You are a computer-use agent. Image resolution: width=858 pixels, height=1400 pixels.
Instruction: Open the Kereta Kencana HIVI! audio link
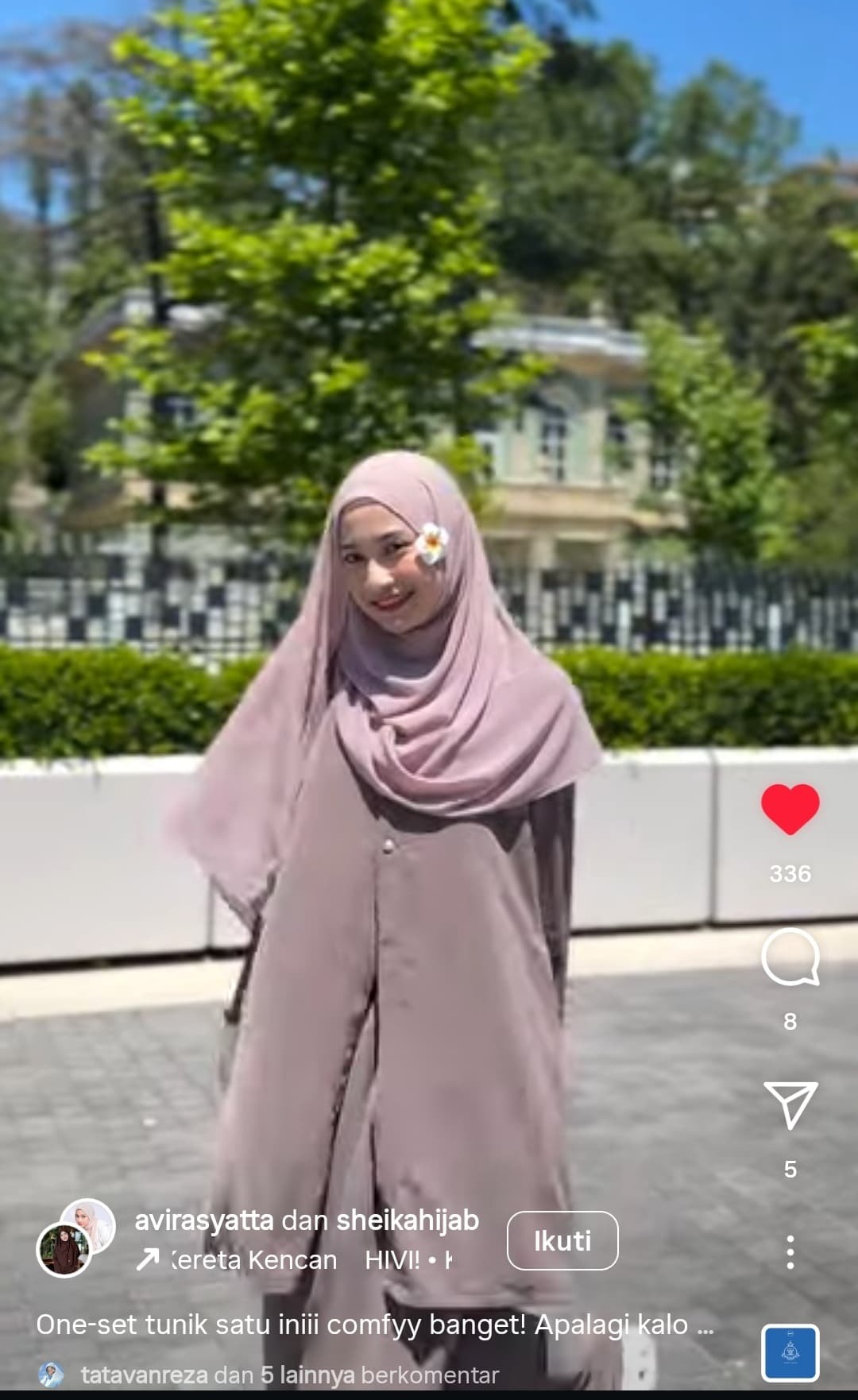(x=294, y=1260)
